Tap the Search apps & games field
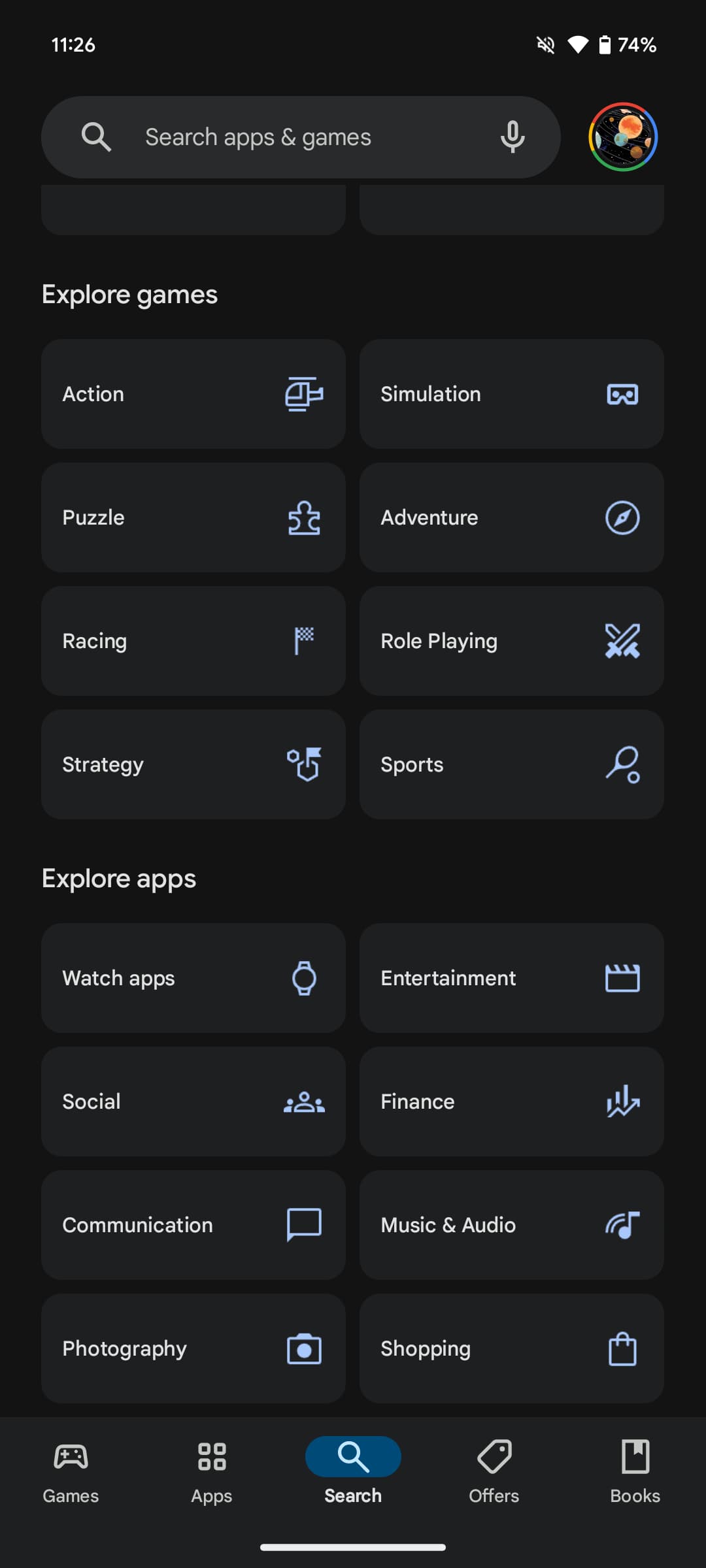 pos(301,137)
